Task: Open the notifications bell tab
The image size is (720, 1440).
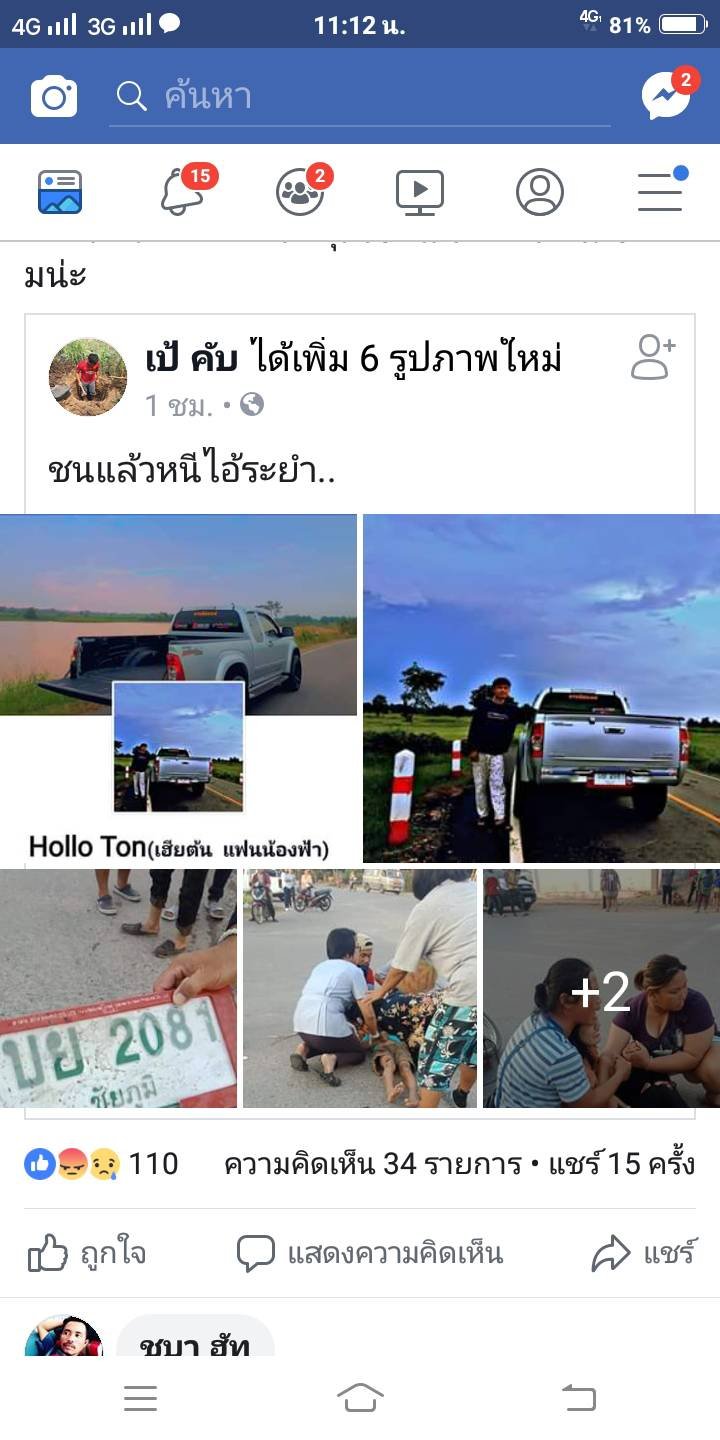Action: (x=183, y=192)
